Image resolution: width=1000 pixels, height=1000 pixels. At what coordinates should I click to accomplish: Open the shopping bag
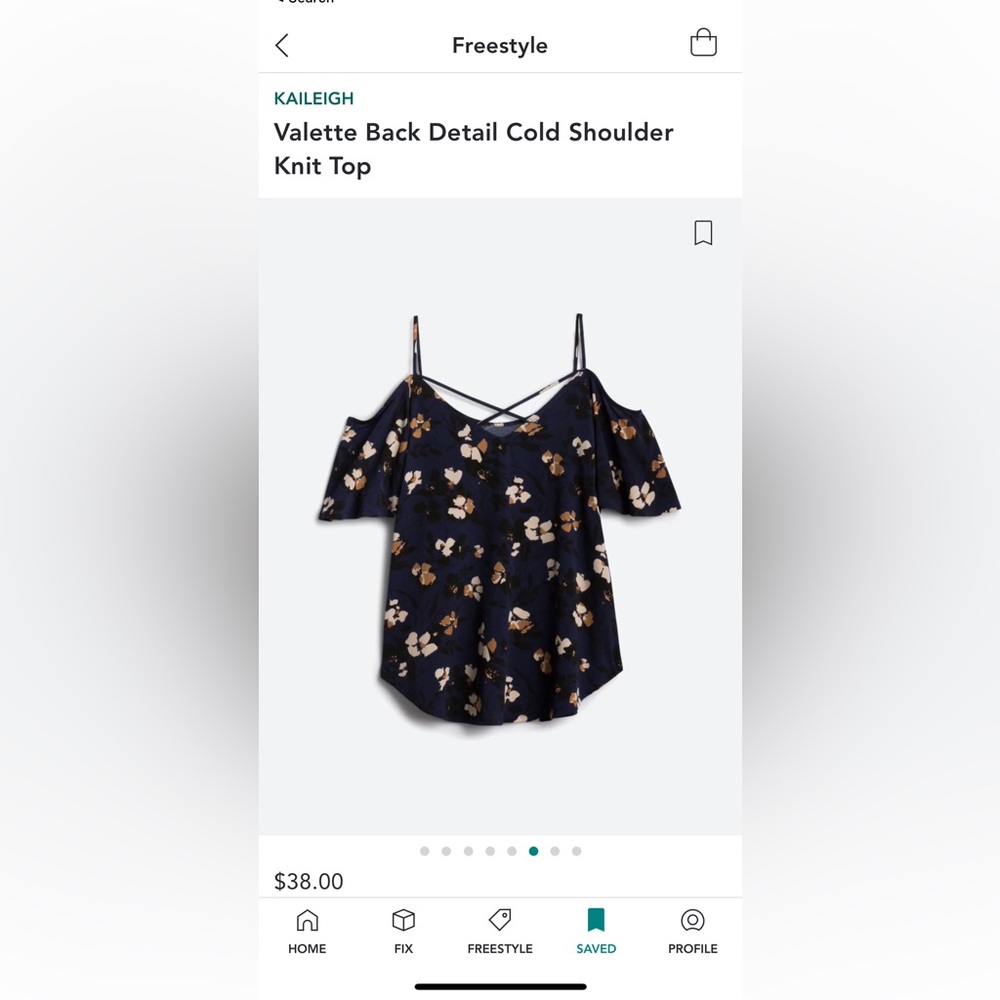(x=703, y=43)
